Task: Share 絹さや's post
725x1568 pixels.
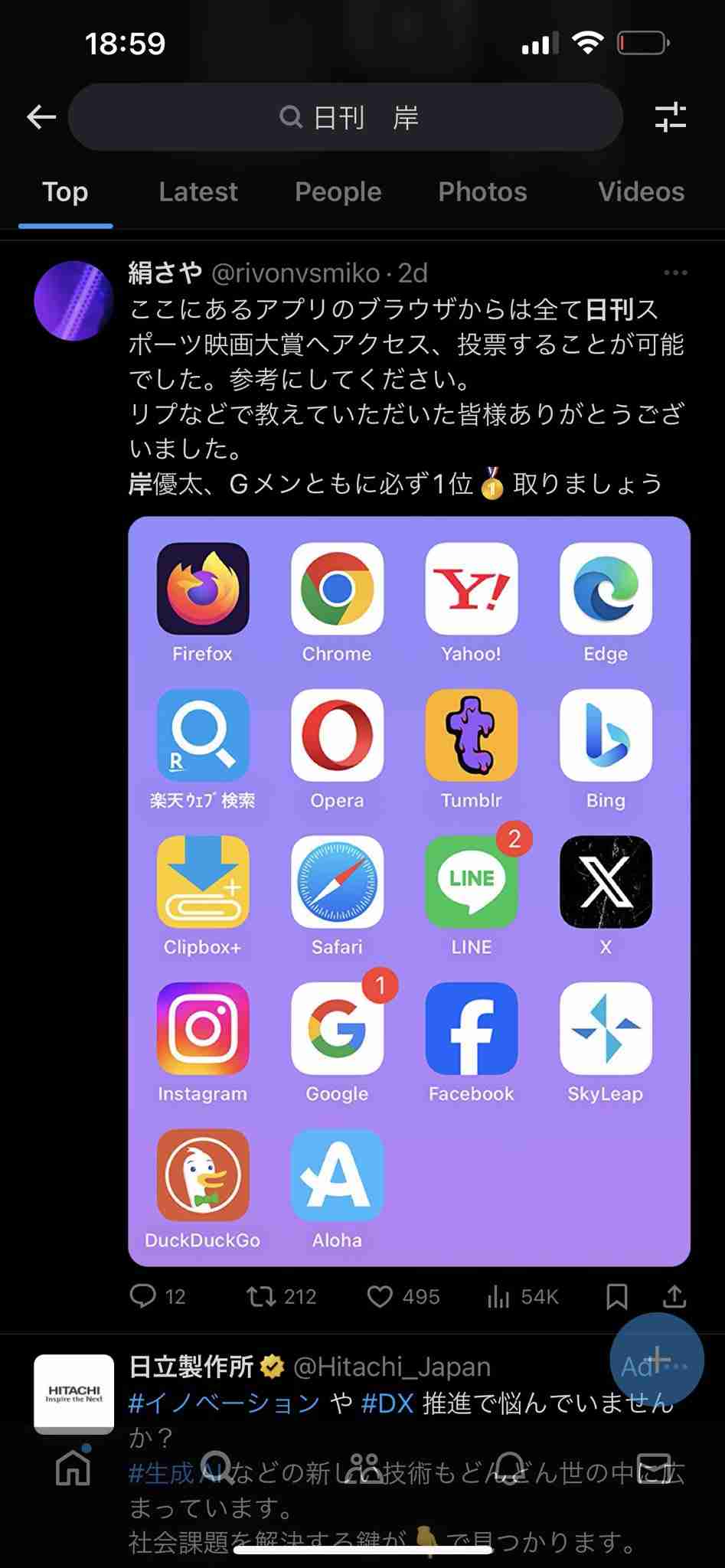Action: (x=674, y=1296)
